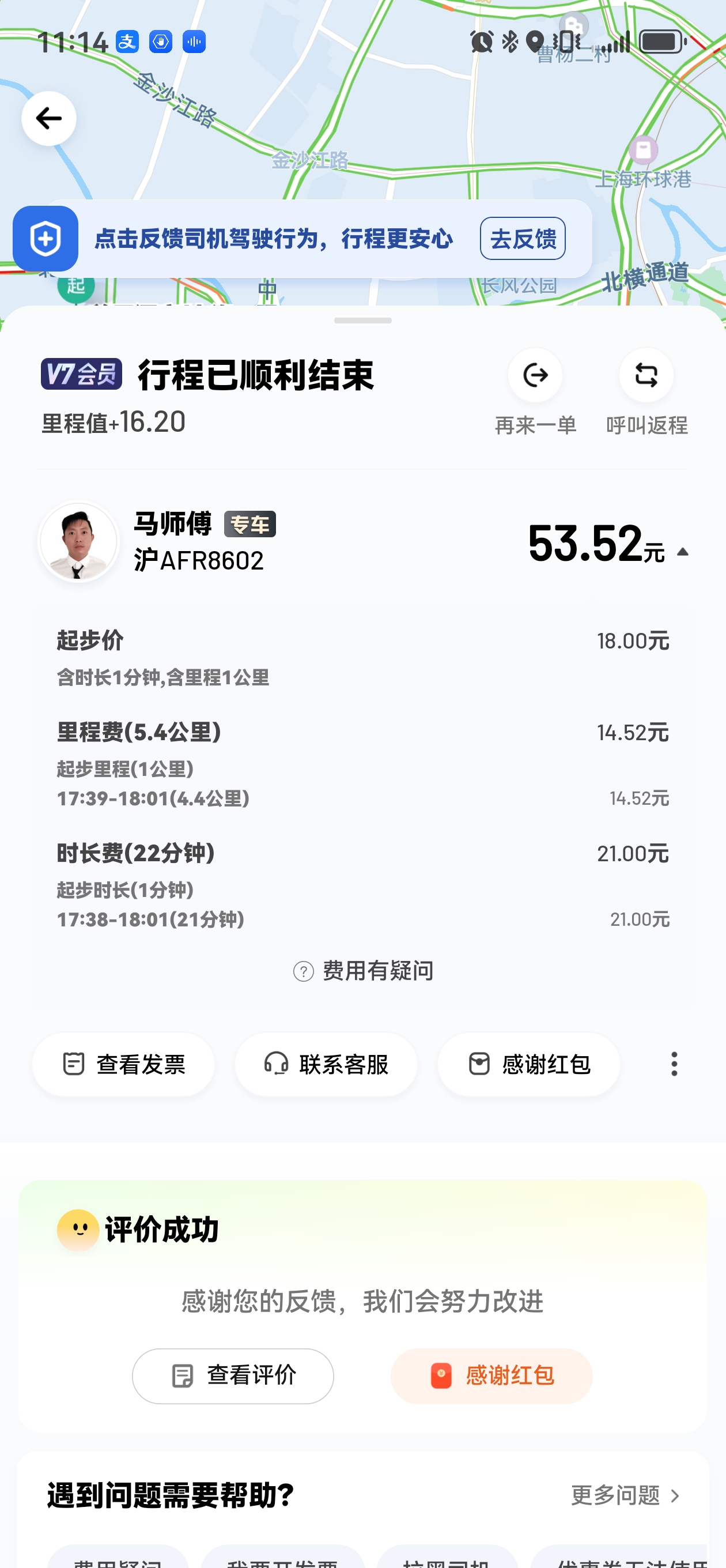
Task: Tap the gift box icon on 感谢红包
Action: click(480, 1064)
